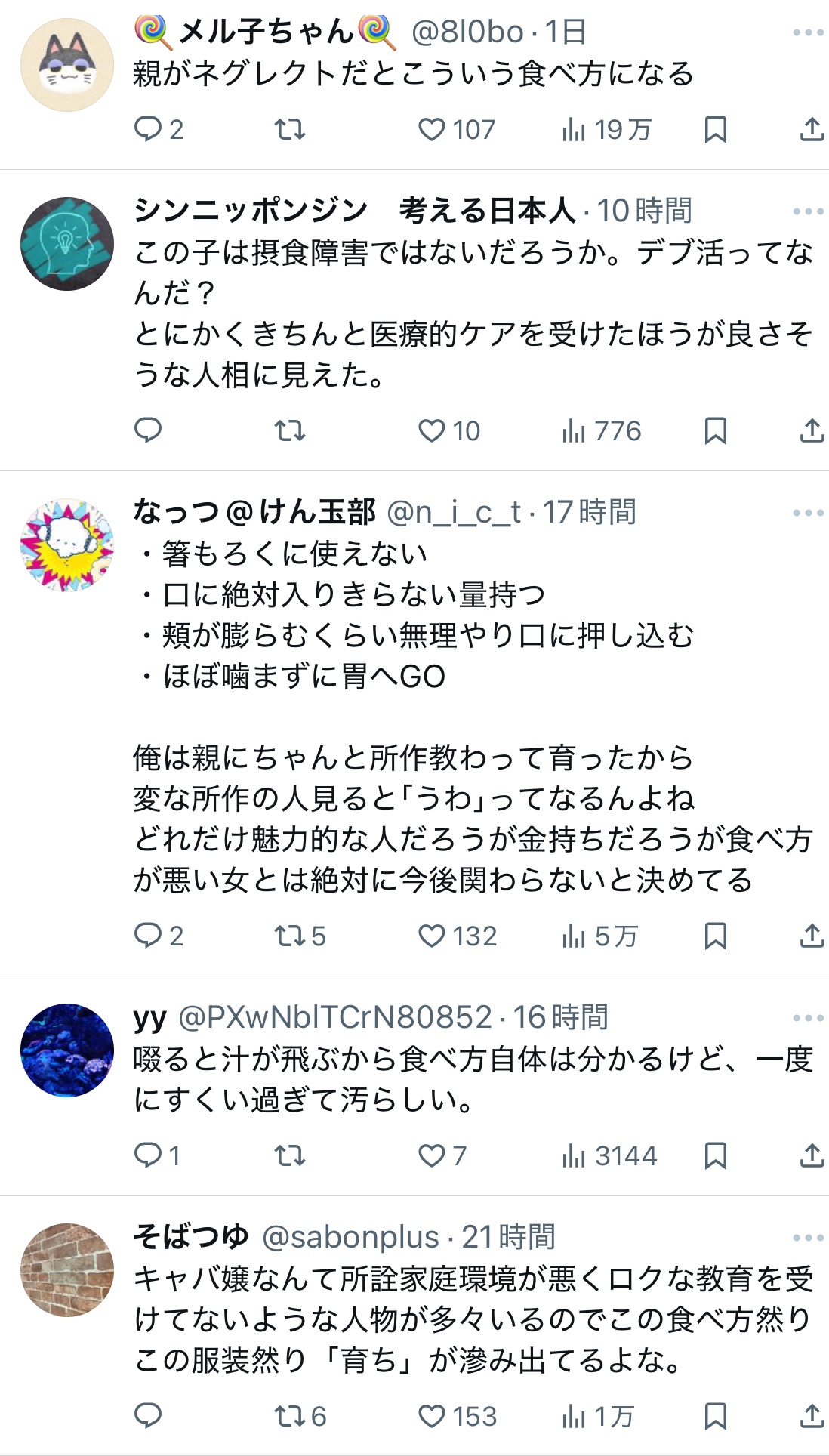Share なっつ@けん玉部's reply
Screen dimensions: 829x1456
click(812, 936)
